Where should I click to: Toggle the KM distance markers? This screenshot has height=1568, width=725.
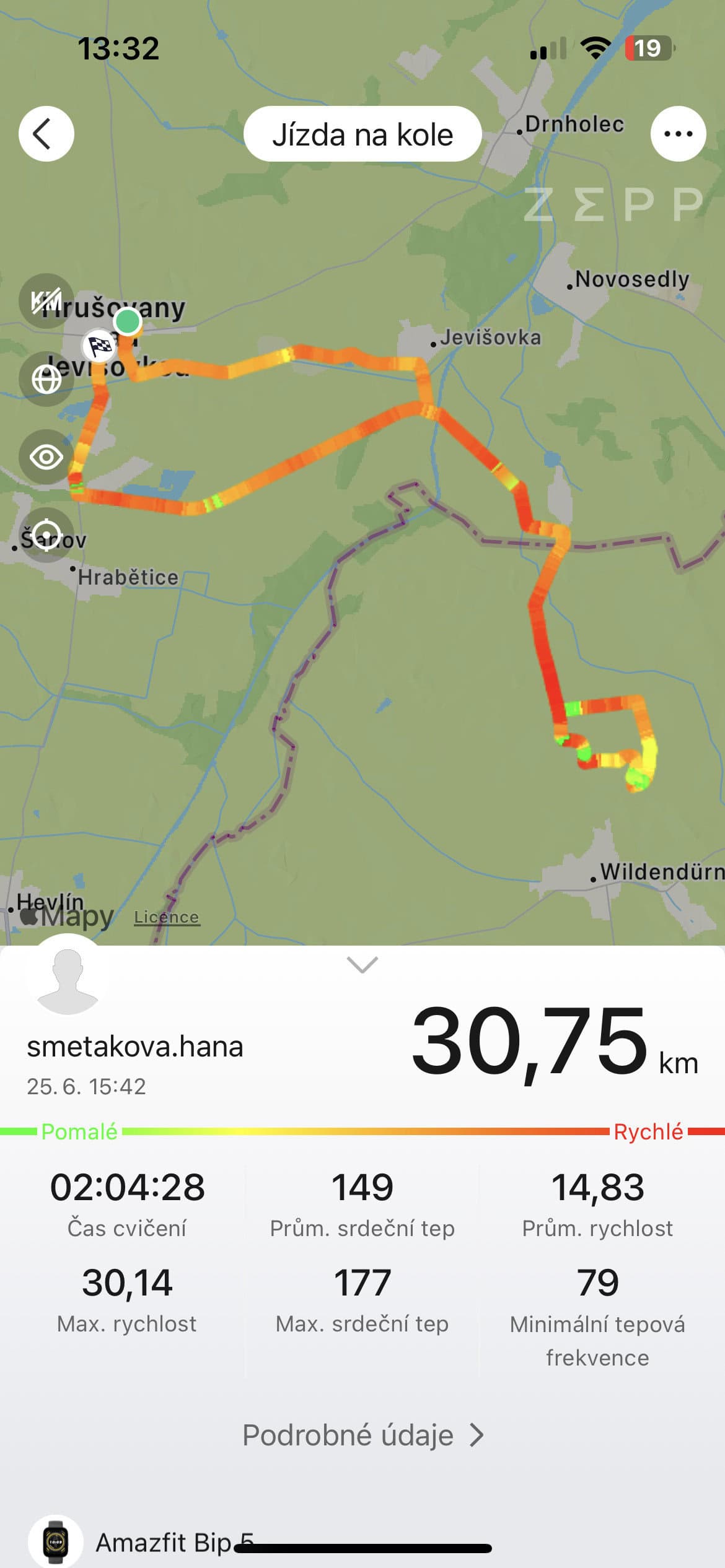coord(46,301)
